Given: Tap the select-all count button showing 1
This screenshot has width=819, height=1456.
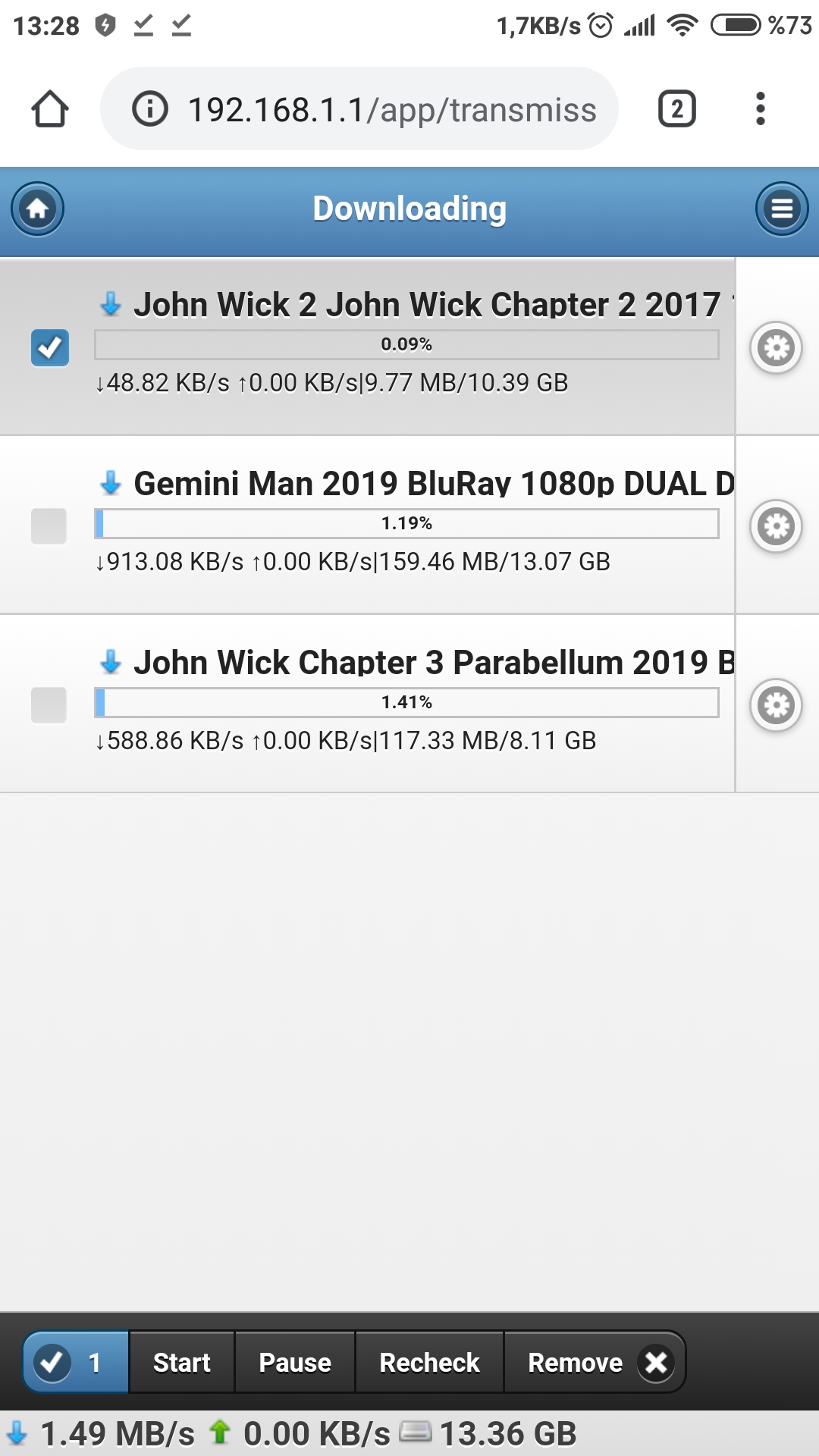Looking at the screenshot, I should (x=76, y=1362).
